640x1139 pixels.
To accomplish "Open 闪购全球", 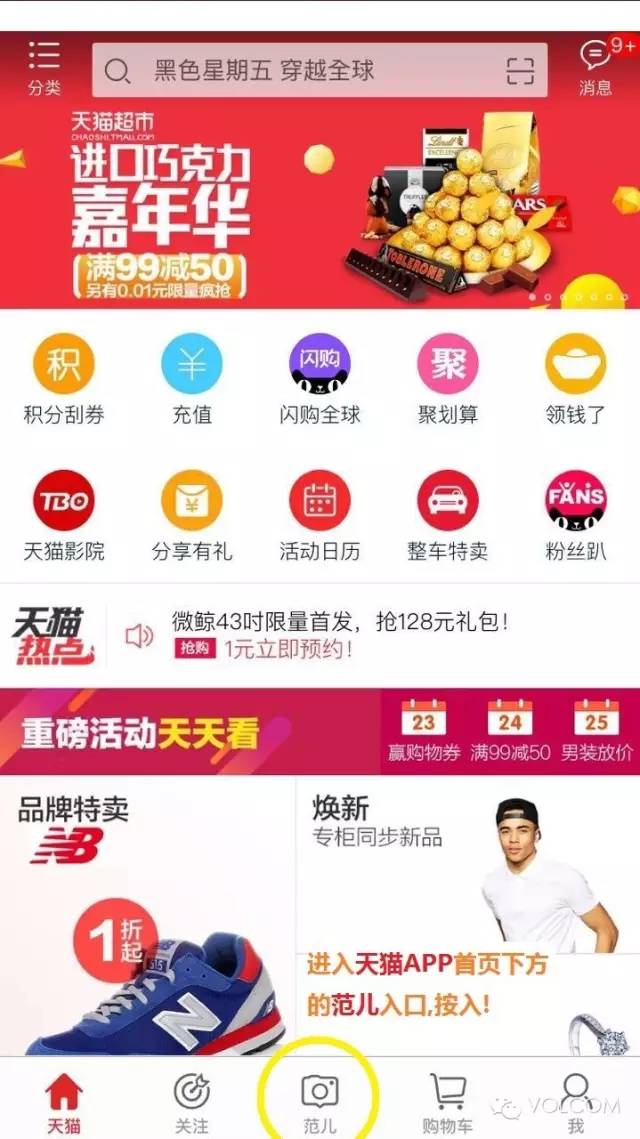I will point(320,380).
